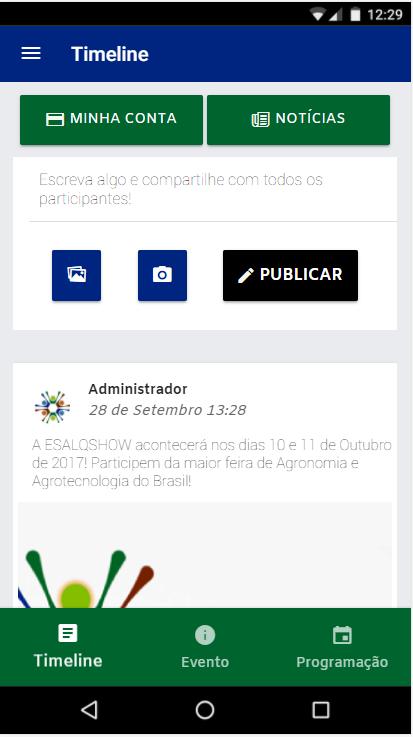Focus the 'Escreva algo' text field
The height and width of the screenshot is (737, 413).
click(x=213, y=189)
